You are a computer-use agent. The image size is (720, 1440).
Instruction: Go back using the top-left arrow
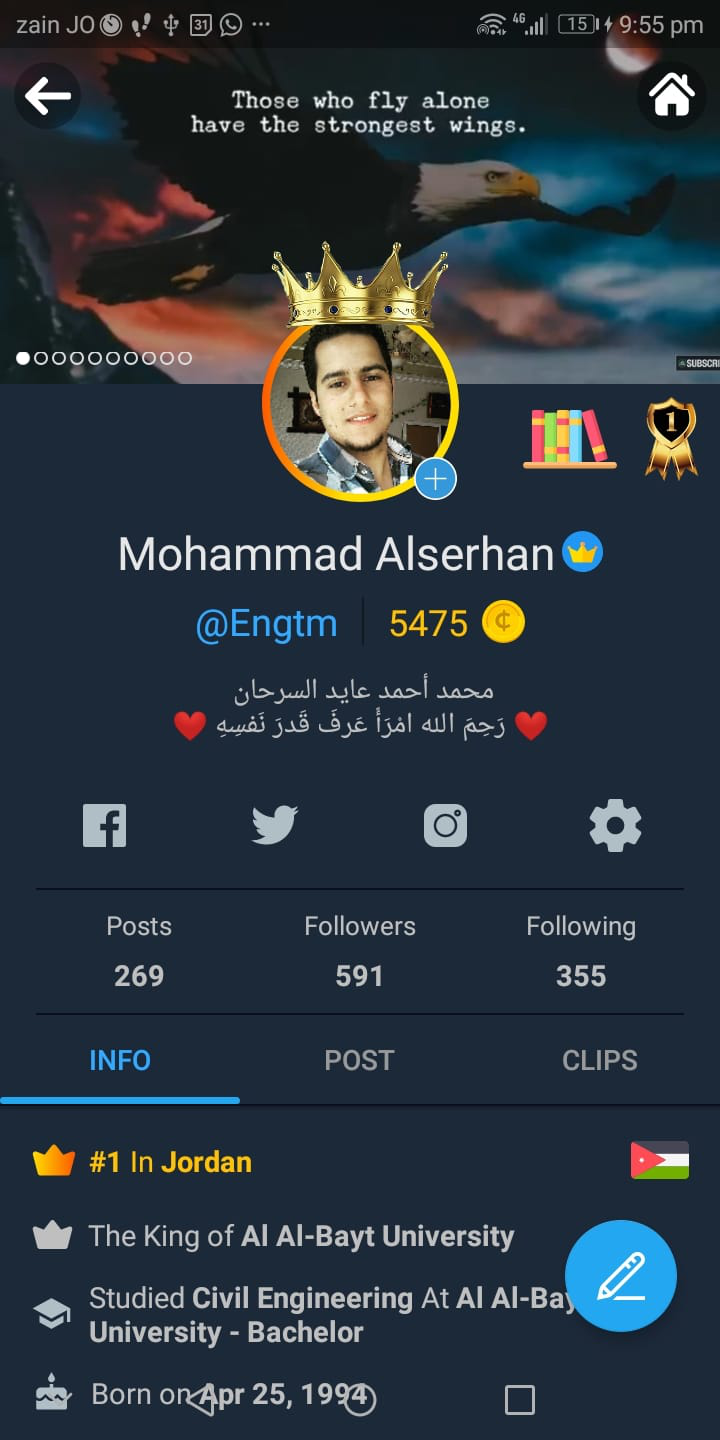(x=47, y=96)
